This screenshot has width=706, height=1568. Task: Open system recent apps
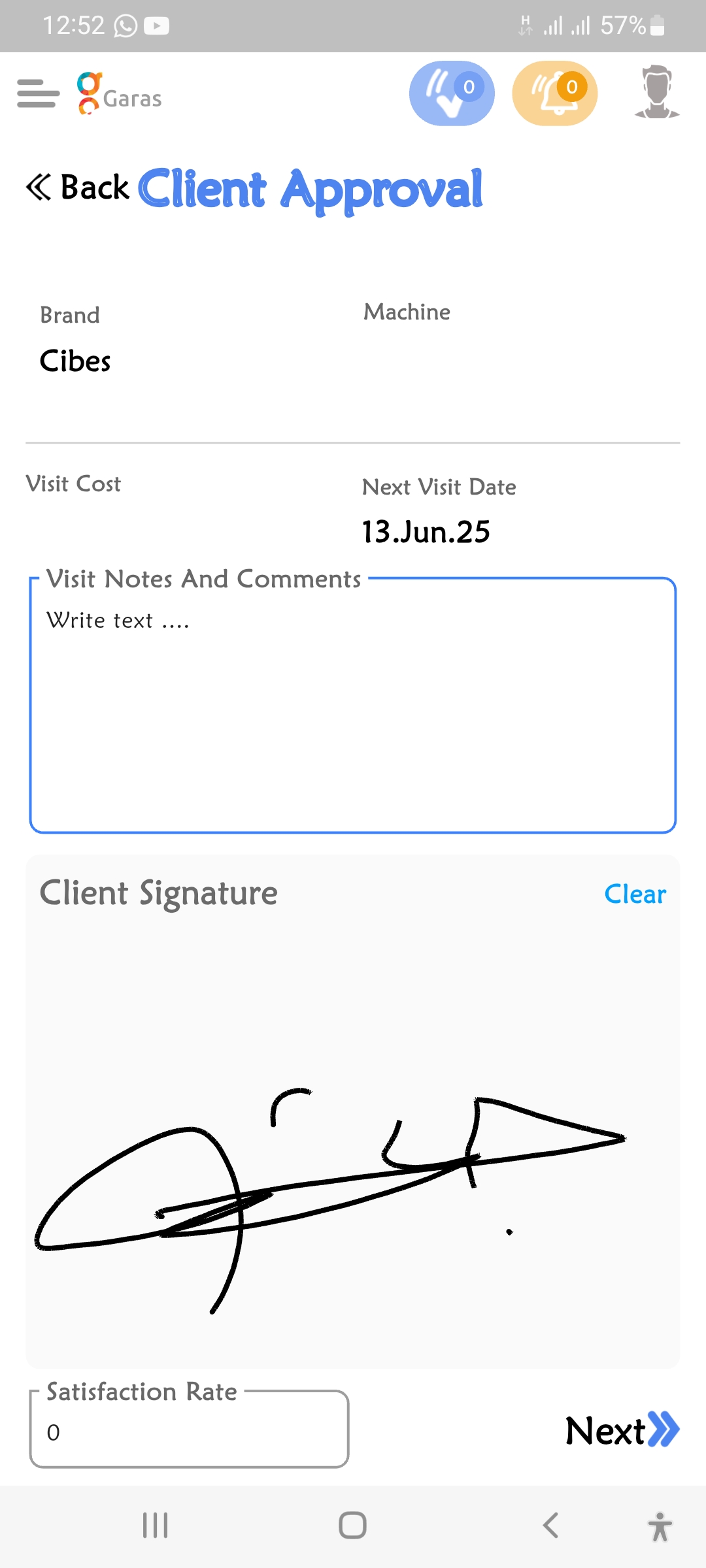coord(156,1526)
